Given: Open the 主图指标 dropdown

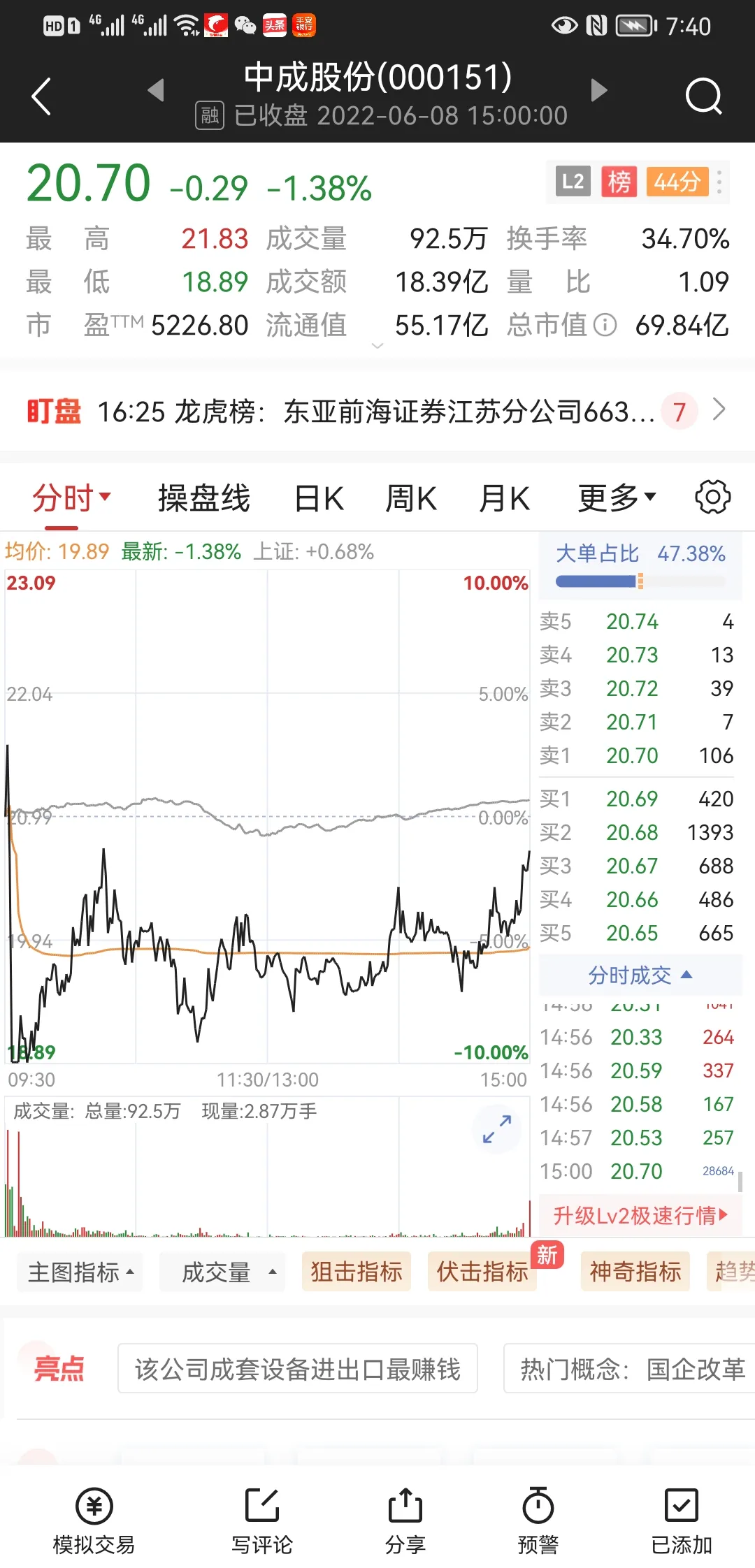Looking at the screenshot, I should pyautogui.click(x=80, y=1272).
